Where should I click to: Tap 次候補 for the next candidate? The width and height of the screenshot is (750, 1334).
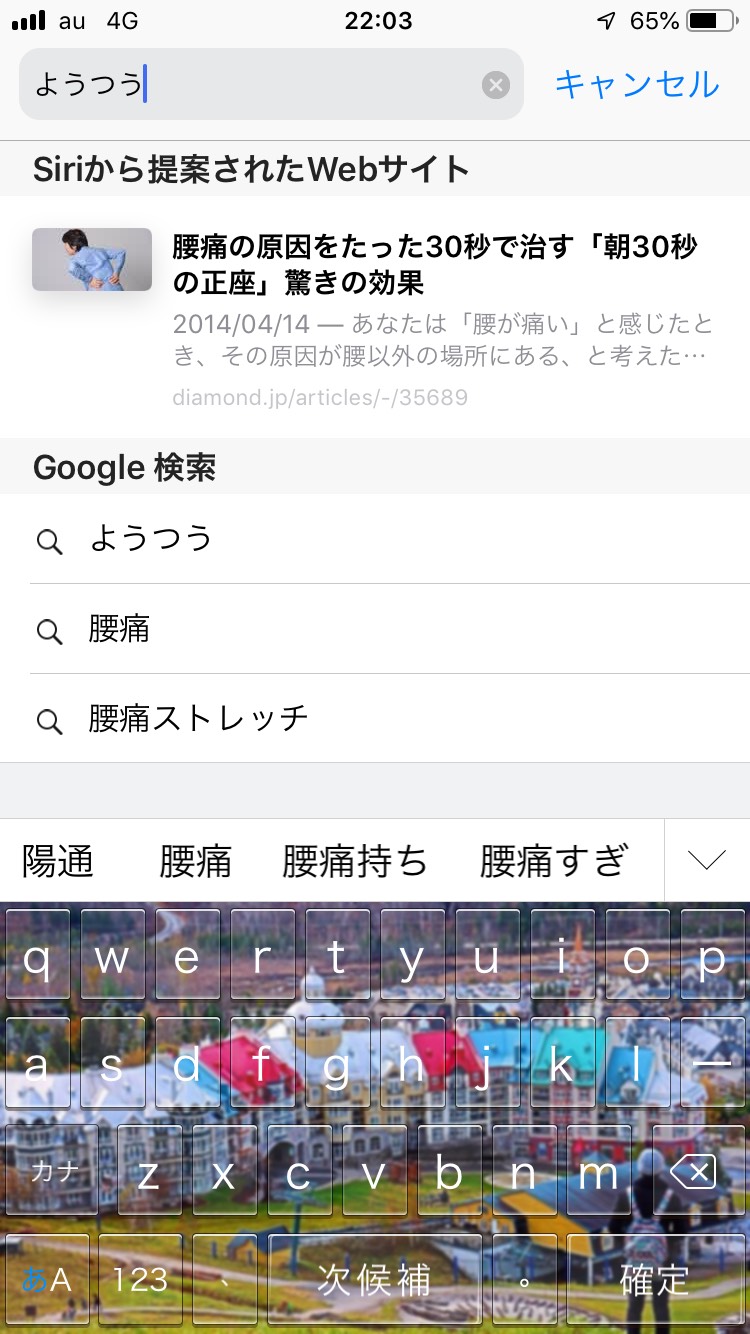tap(374, 1280)
